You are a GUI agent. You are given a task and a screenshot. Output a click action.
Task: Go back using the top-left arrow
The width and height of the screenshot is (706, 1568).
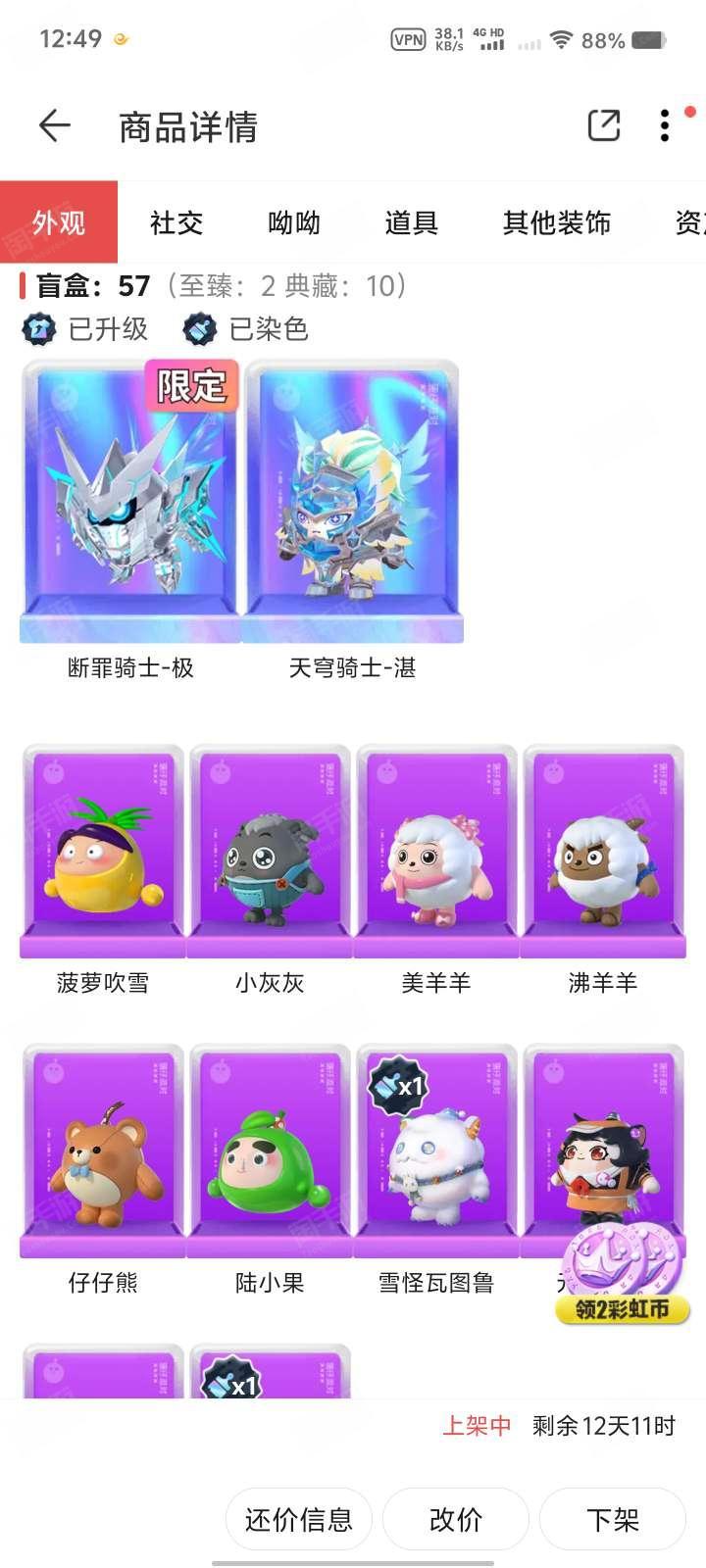[x=55, y=125]
